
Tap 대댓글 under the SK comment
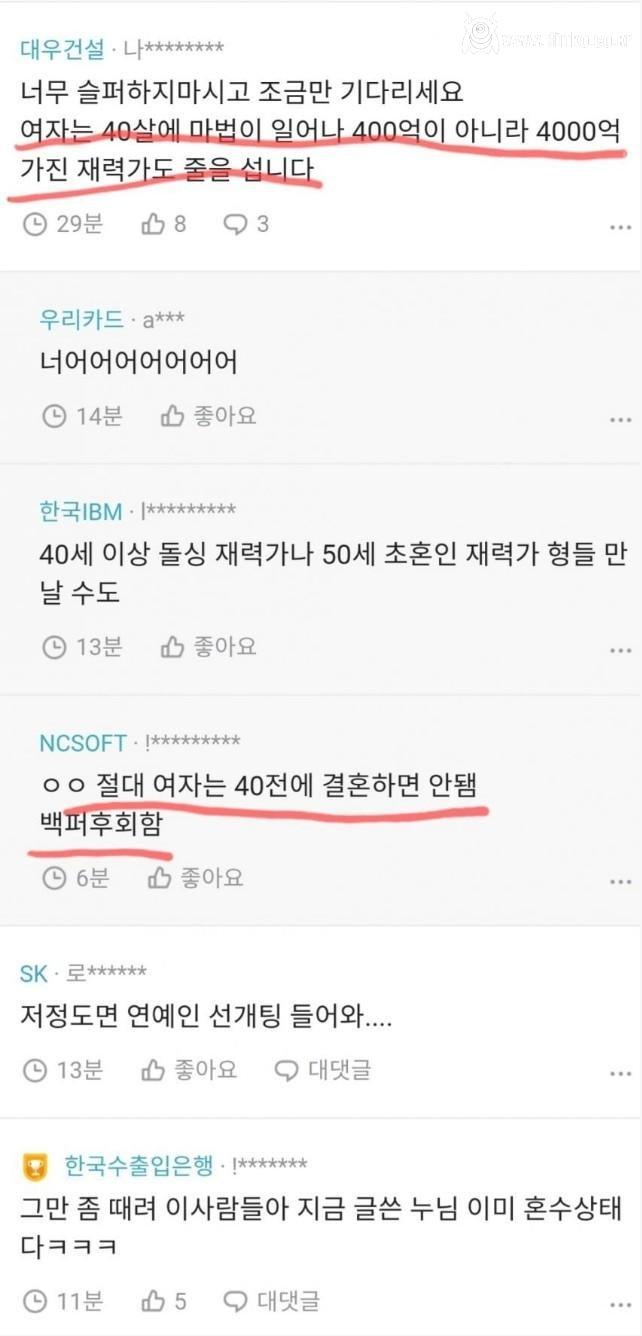coord(322,1070)
